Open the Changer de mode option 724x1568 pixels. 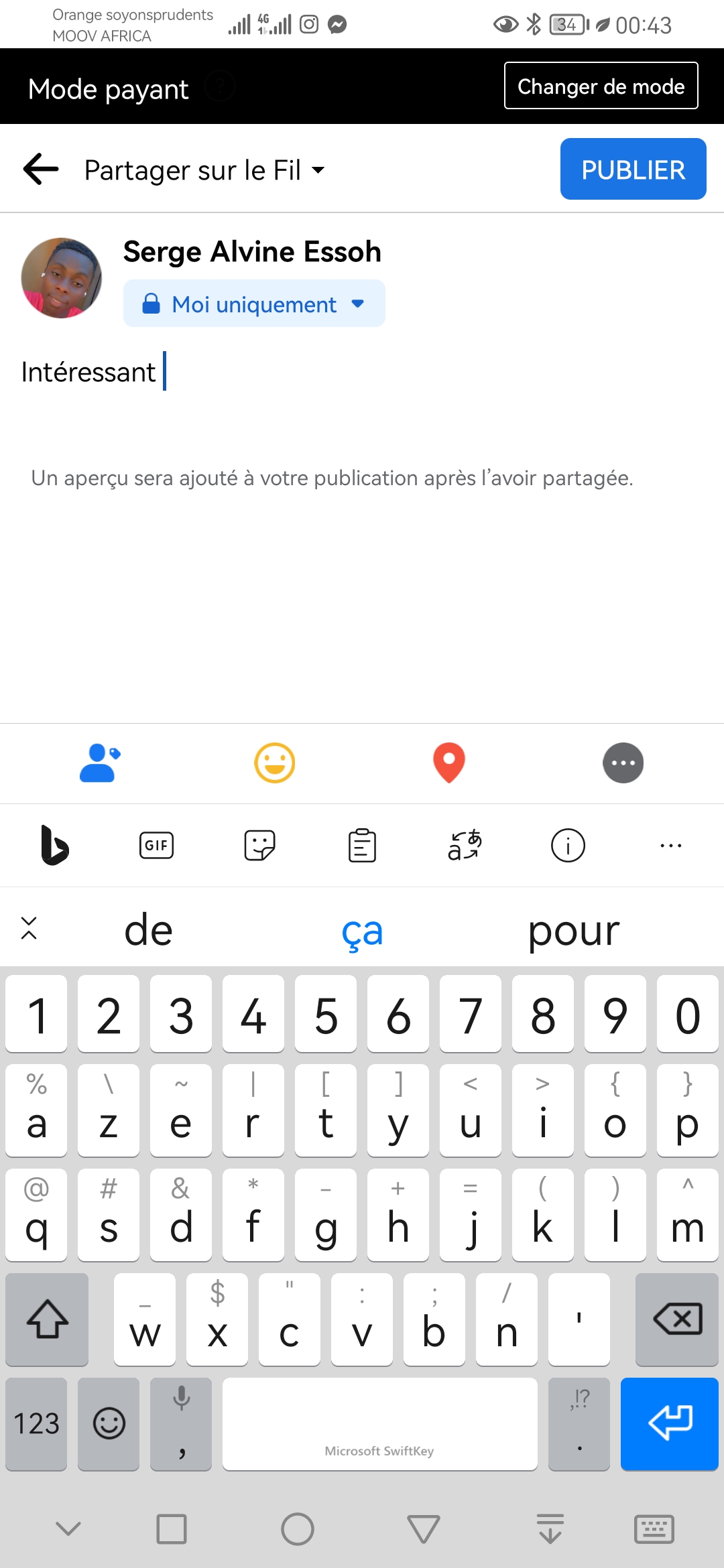[x=601, y=86]
